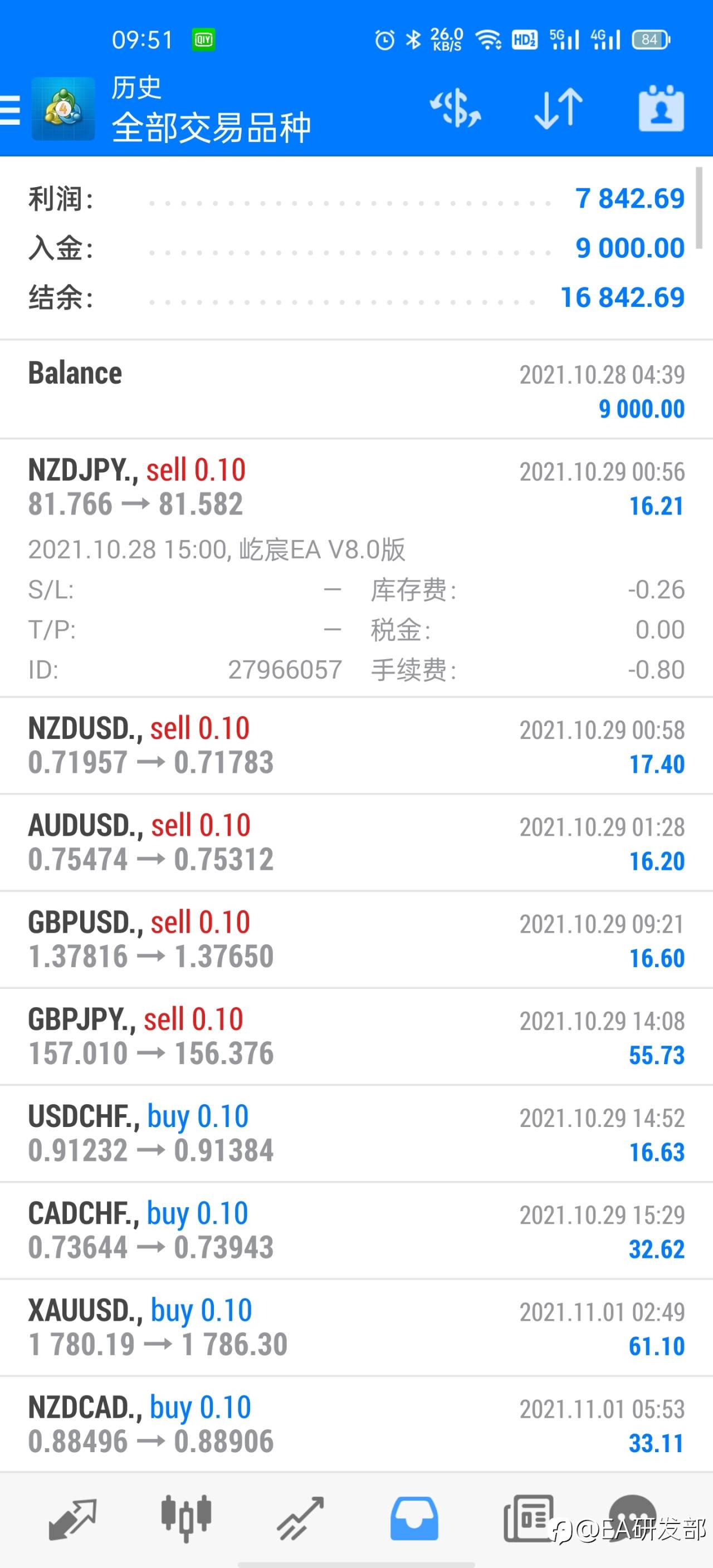Expand the GBPJPY sell trade row
Screen dimensions: 713x1568
click(356, 1037)
